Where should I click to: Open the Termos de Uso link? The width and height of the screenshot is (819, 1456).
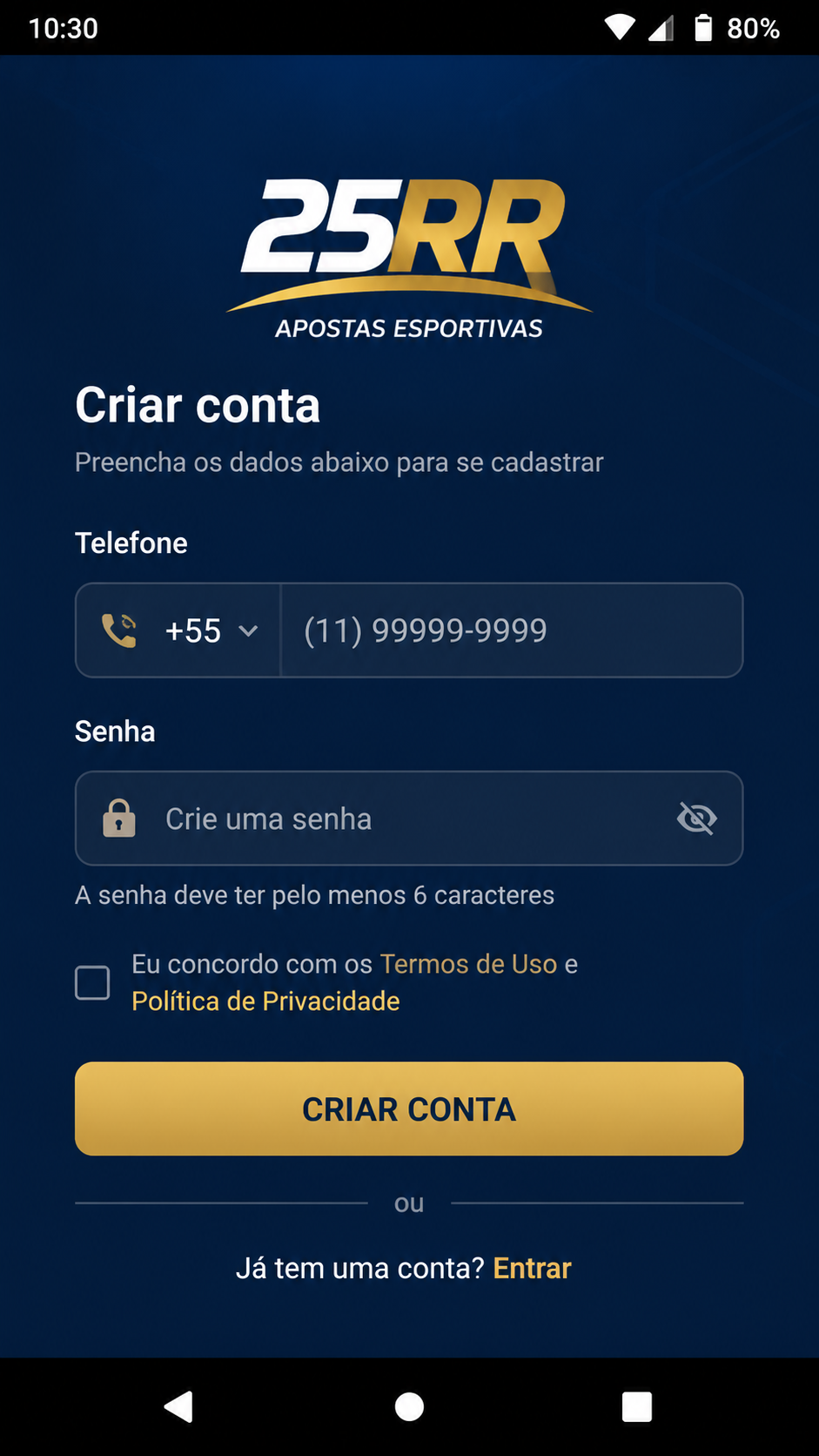pos(468,964)
